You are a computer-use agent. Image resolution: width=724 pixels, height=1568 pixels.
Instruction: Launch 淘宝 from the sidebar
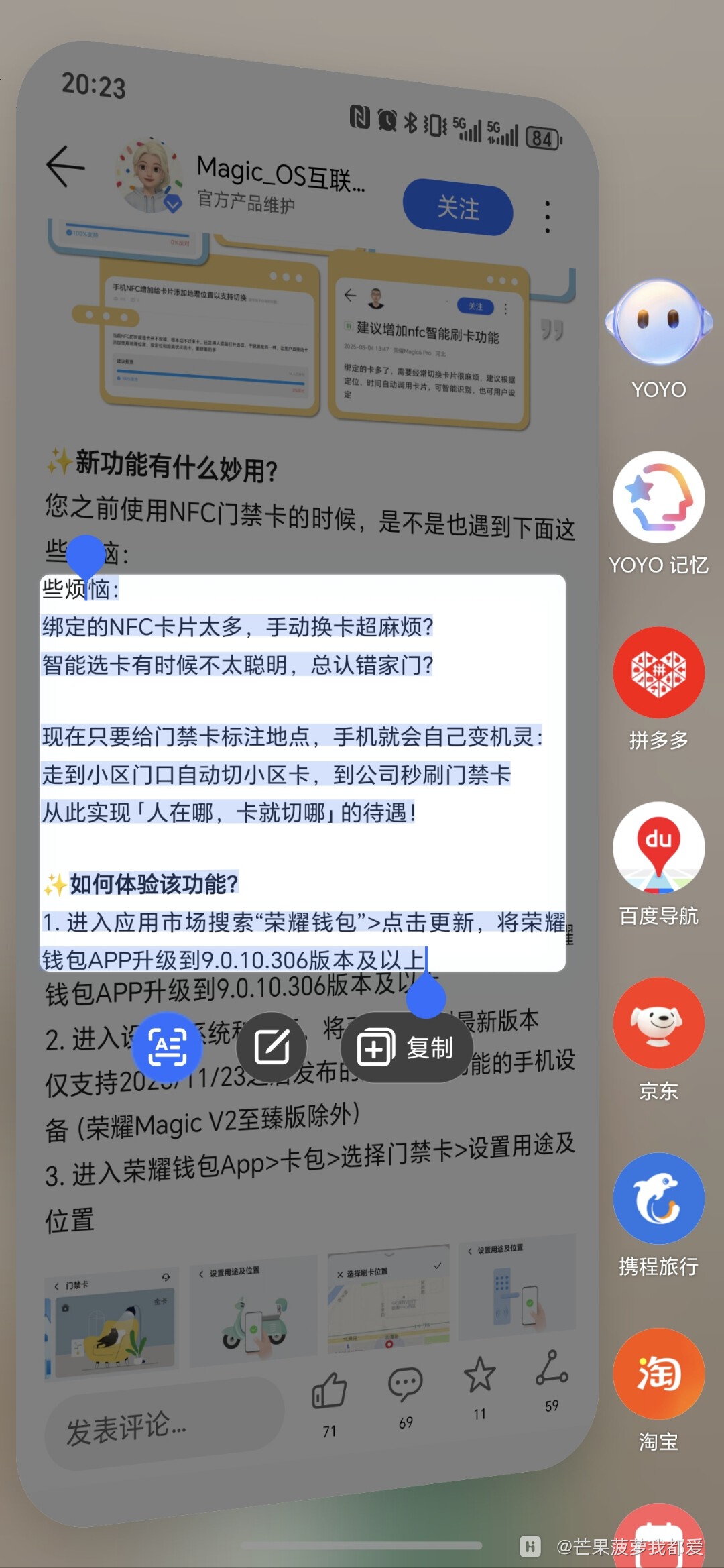click(658, 1374)
